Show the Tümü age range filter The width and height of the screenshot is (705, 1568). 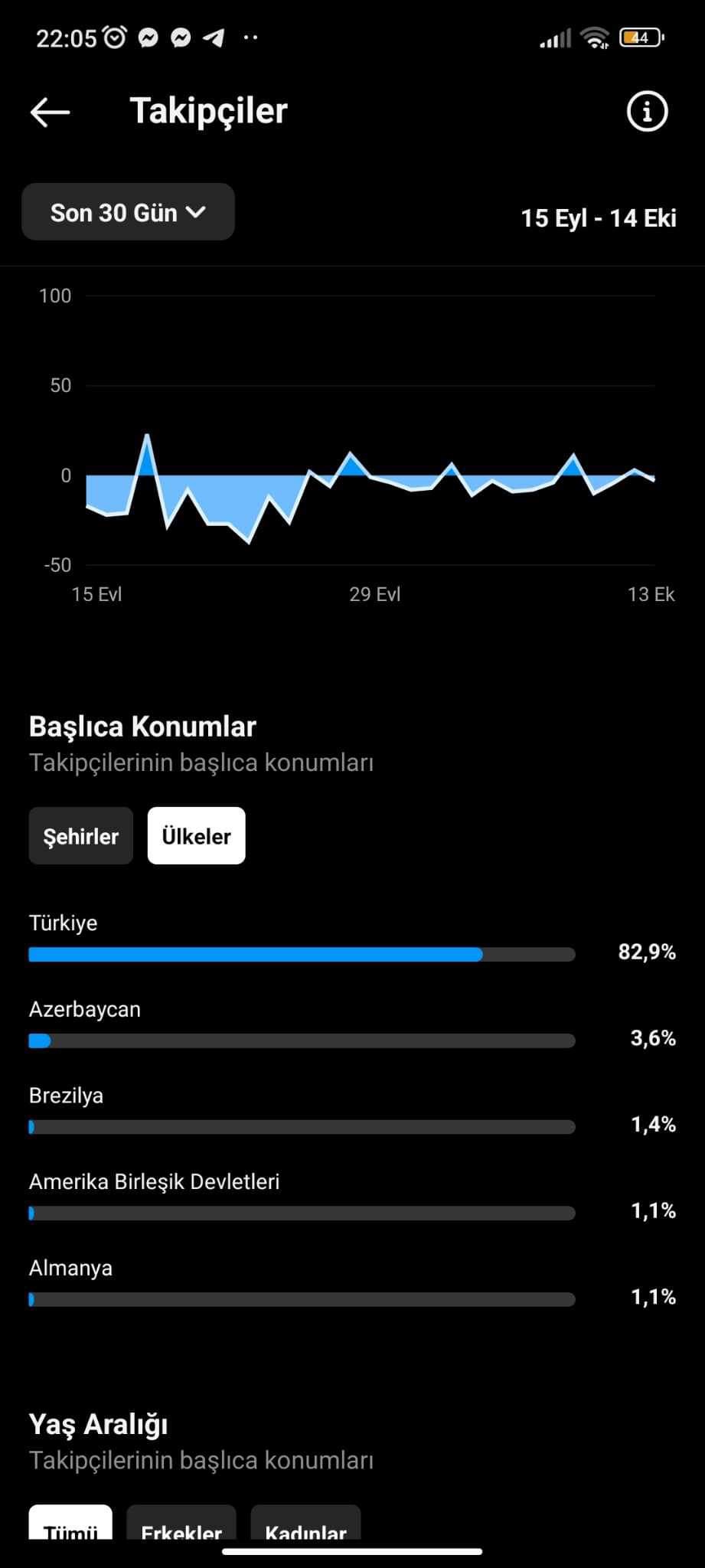click(x=70, y=1524)
